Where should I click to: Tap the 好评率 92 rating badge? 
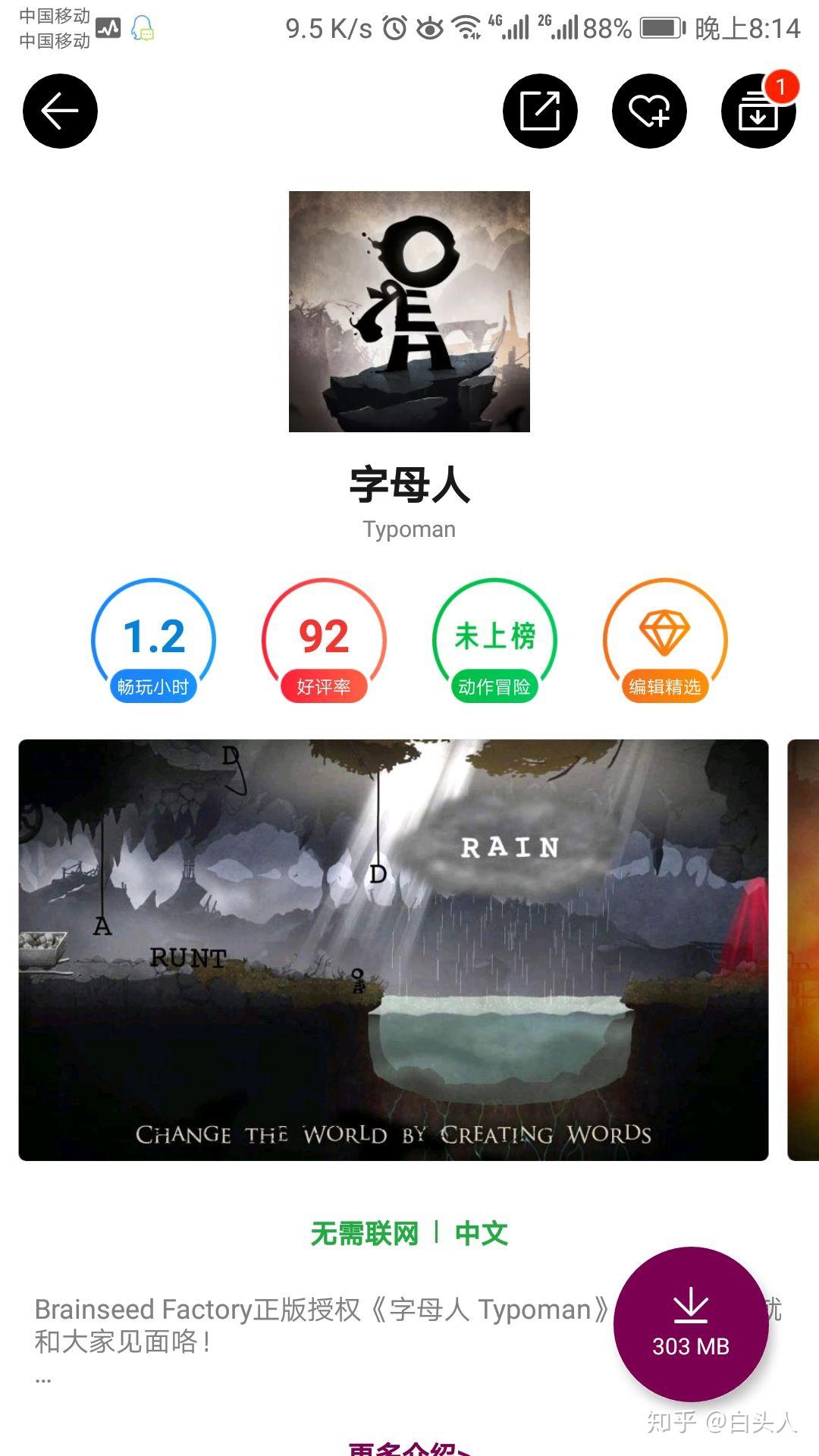click(324, 642)
